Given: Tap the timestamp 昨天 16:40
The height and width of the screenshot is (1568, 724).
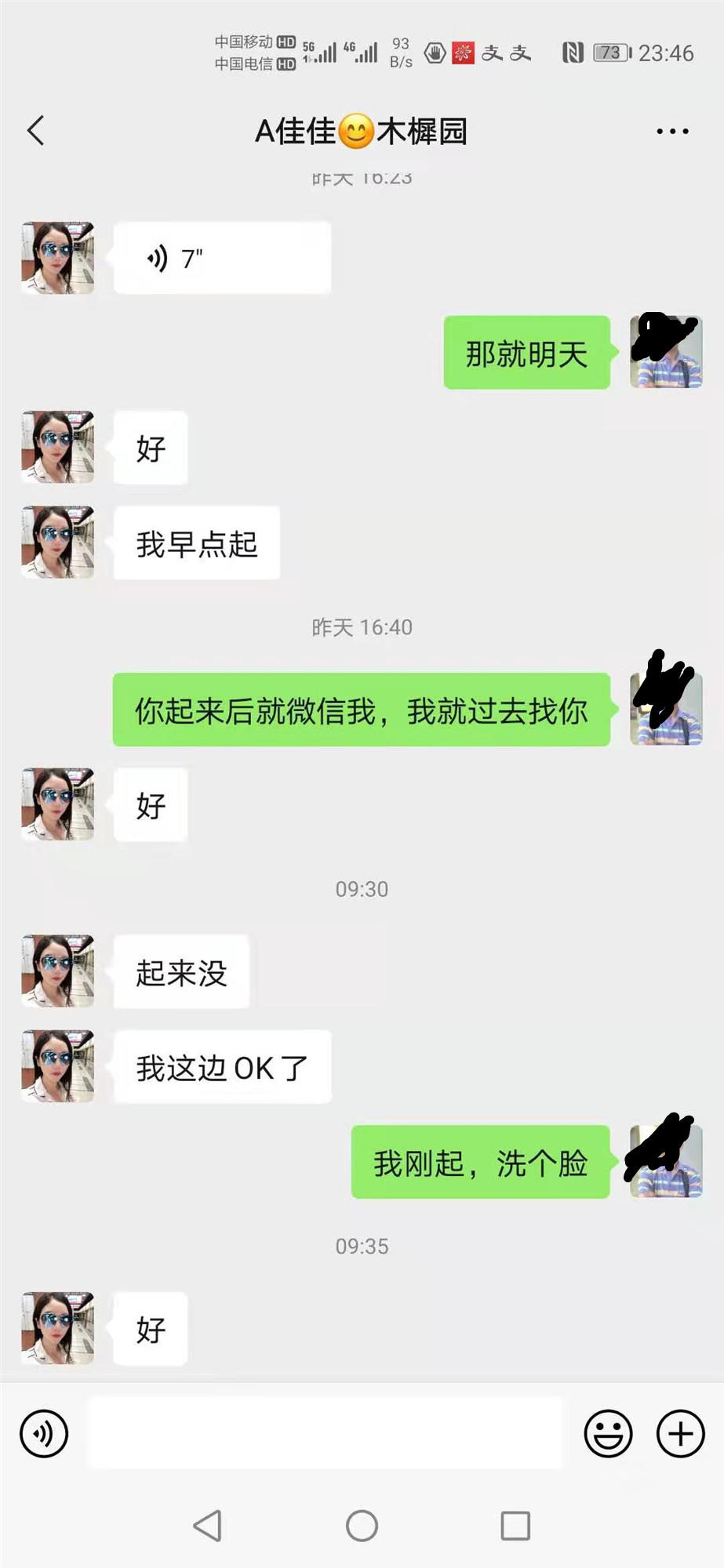Looking at the screenshot, I should (362, 626).
